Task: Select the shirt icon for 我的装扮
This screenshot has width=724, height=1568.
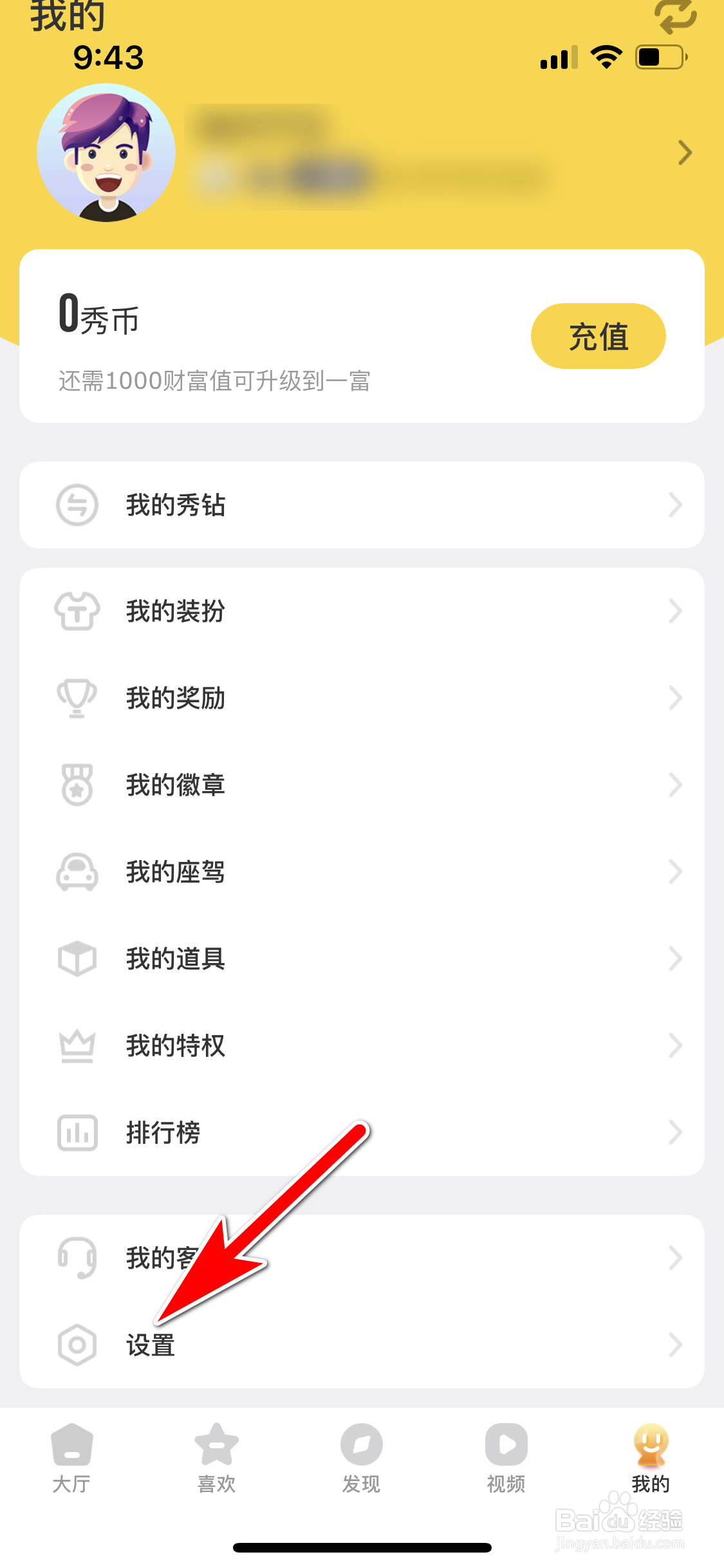Action: tap(77, 611)
